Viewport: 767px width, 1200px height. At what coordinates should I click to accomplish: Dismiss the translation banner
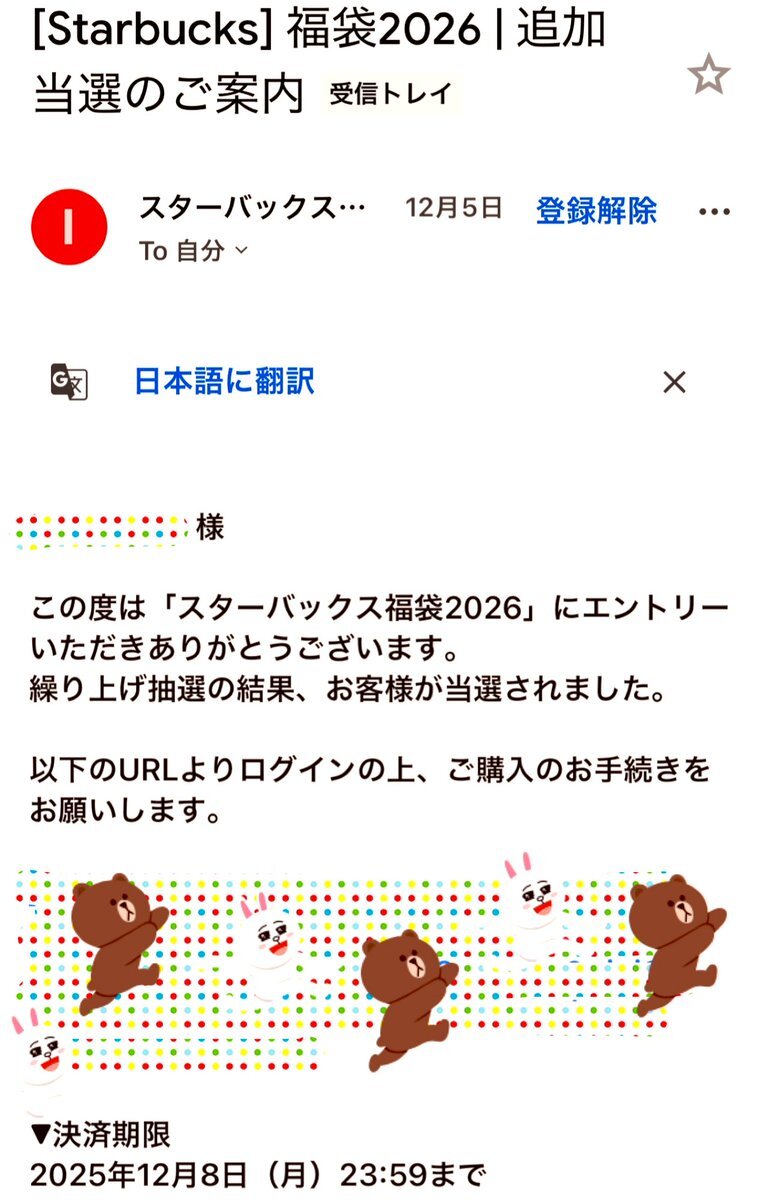tap(675, 382)
